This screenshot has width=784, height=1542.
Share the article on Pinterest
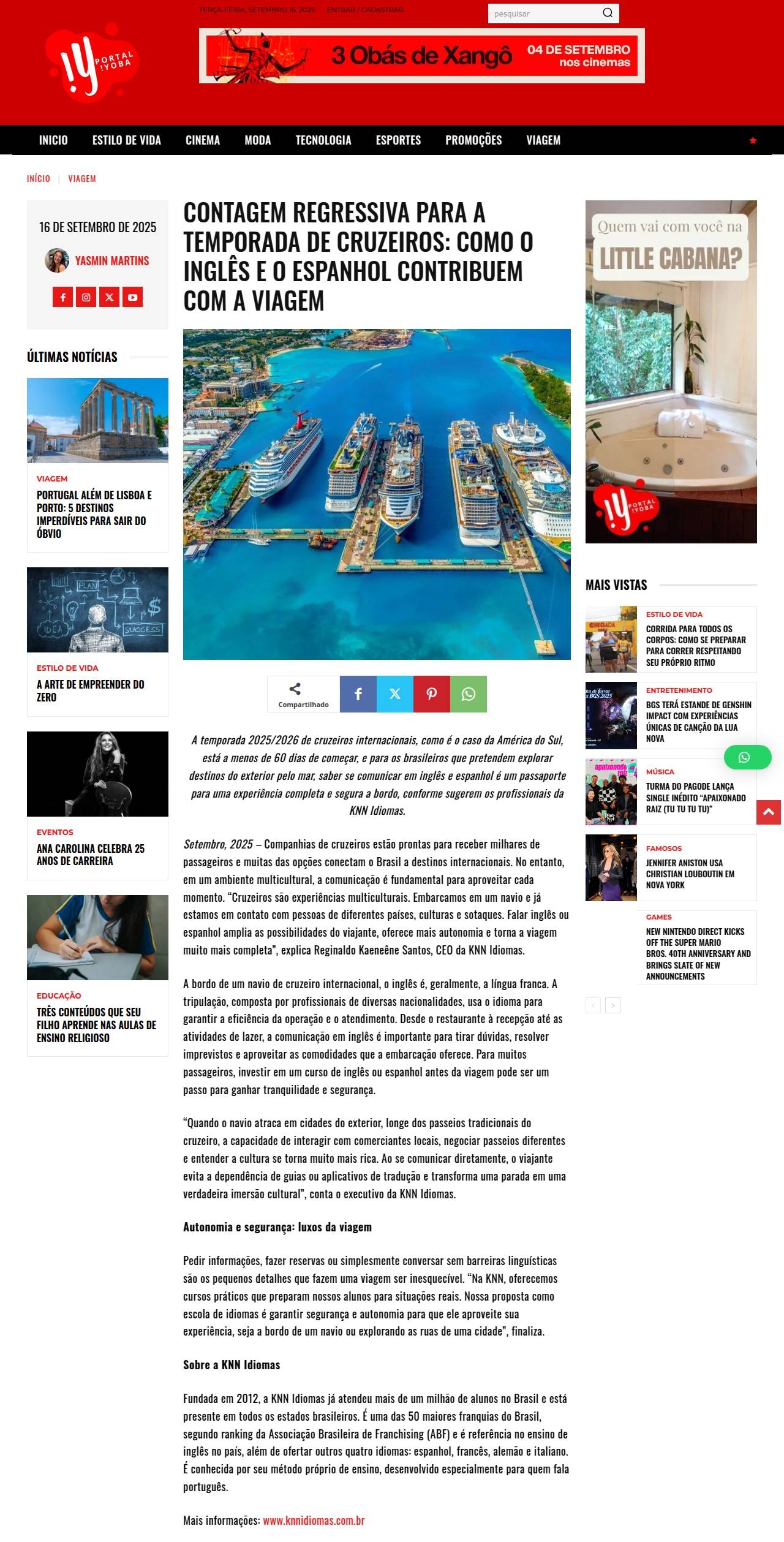432,694
